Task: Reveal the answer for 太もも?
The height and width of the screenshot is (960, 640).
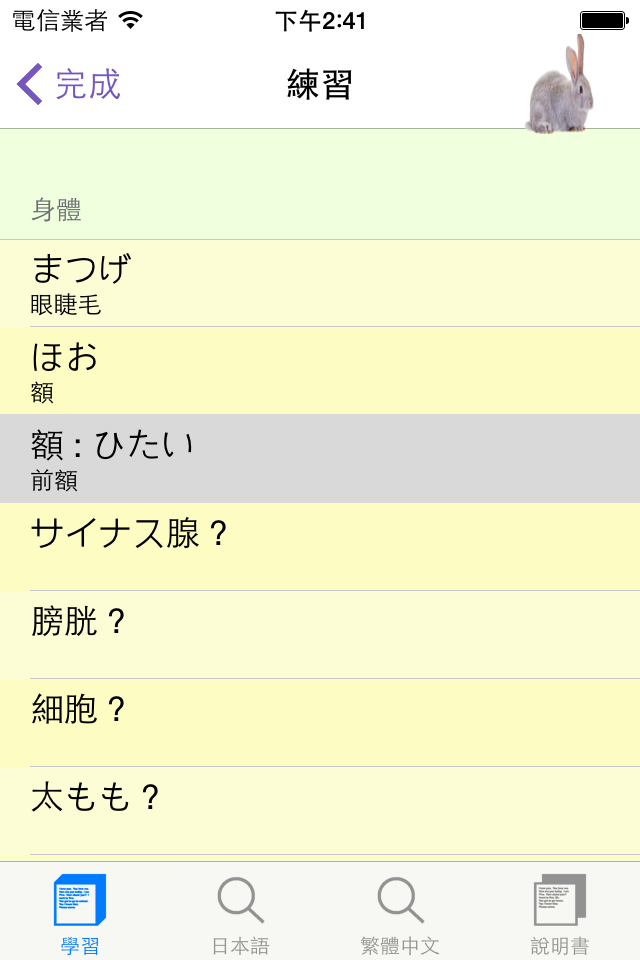Action: (x=320, y=811)
